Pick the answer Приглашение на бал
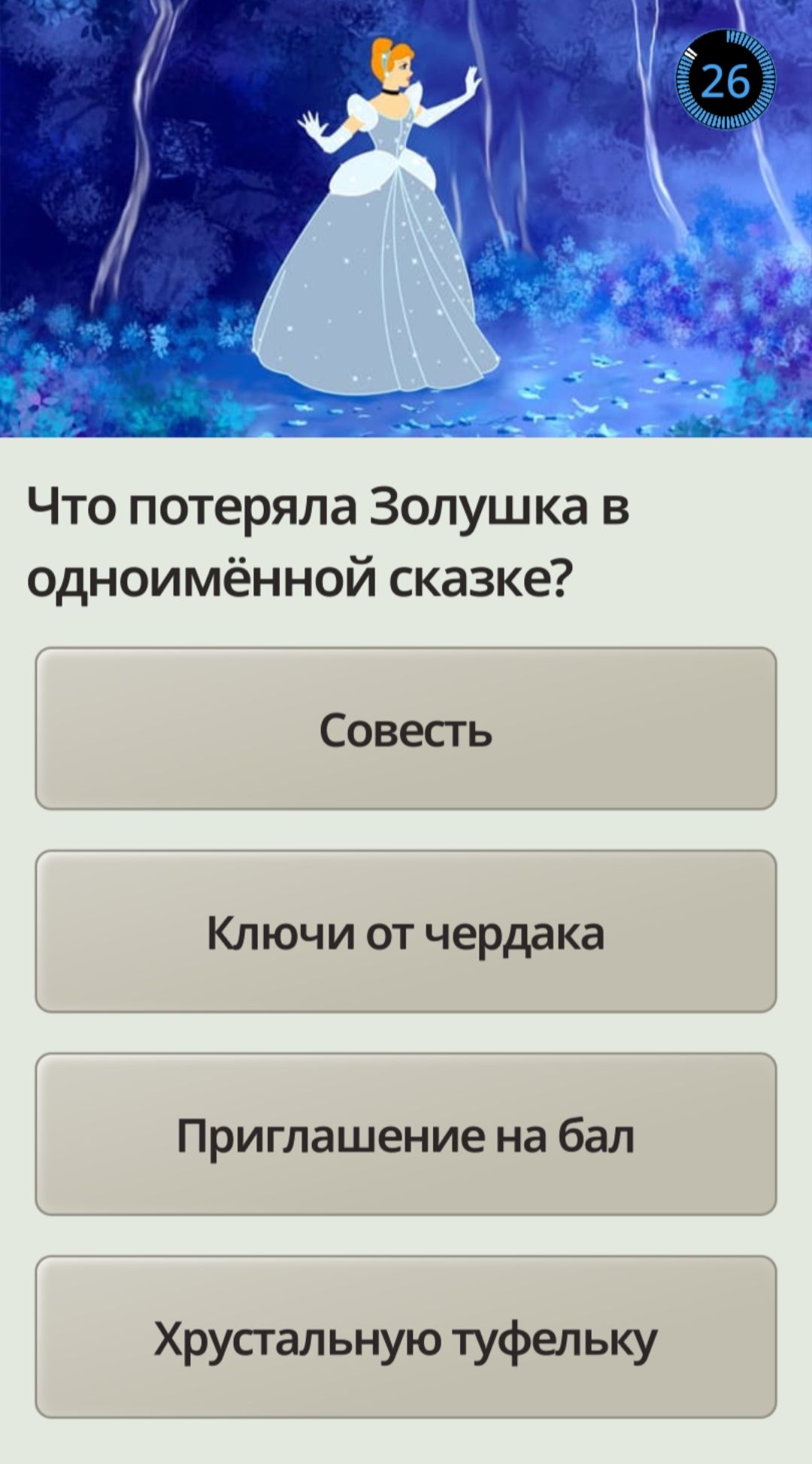 (406, 1134)
